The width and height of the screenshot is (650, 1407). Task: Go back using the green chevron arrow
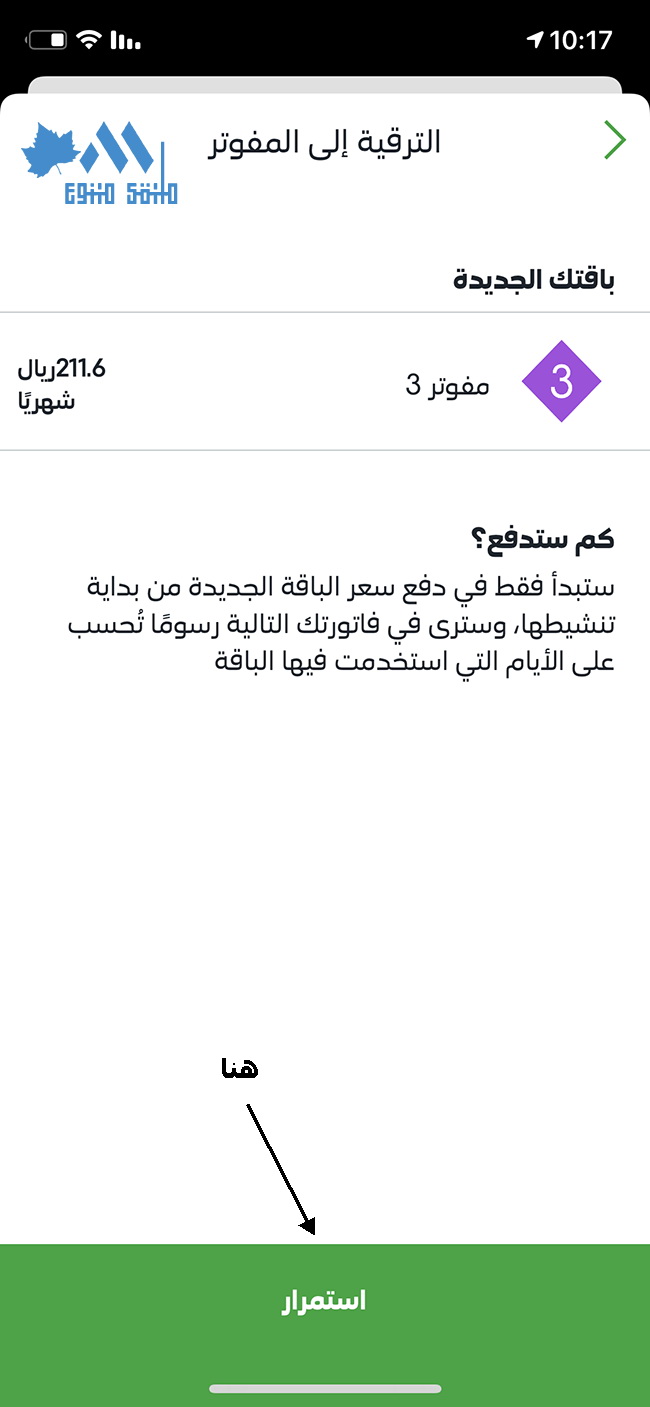[614, 142]
